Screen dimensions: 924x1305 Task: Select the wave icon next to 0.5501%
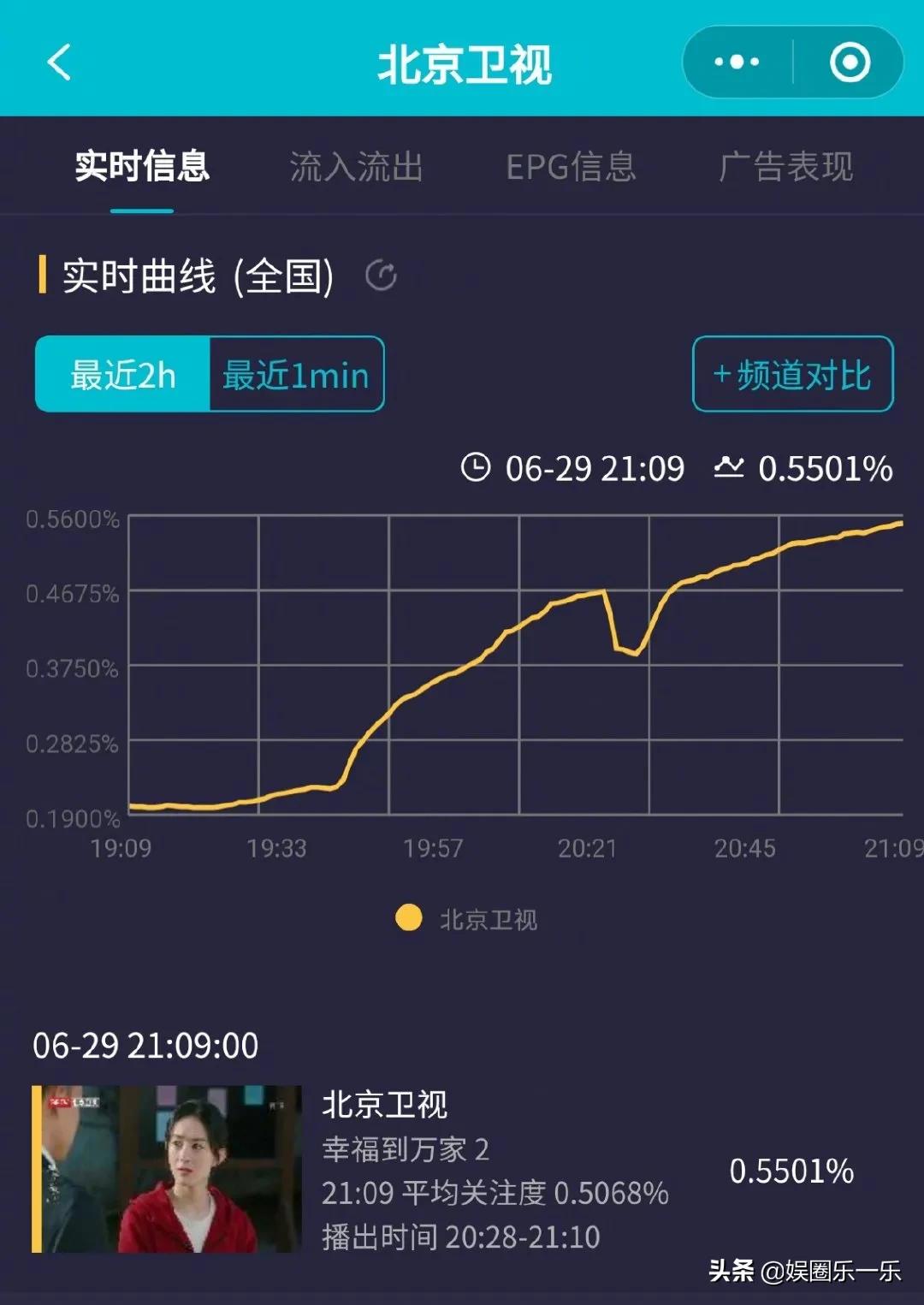coord(729,468)
